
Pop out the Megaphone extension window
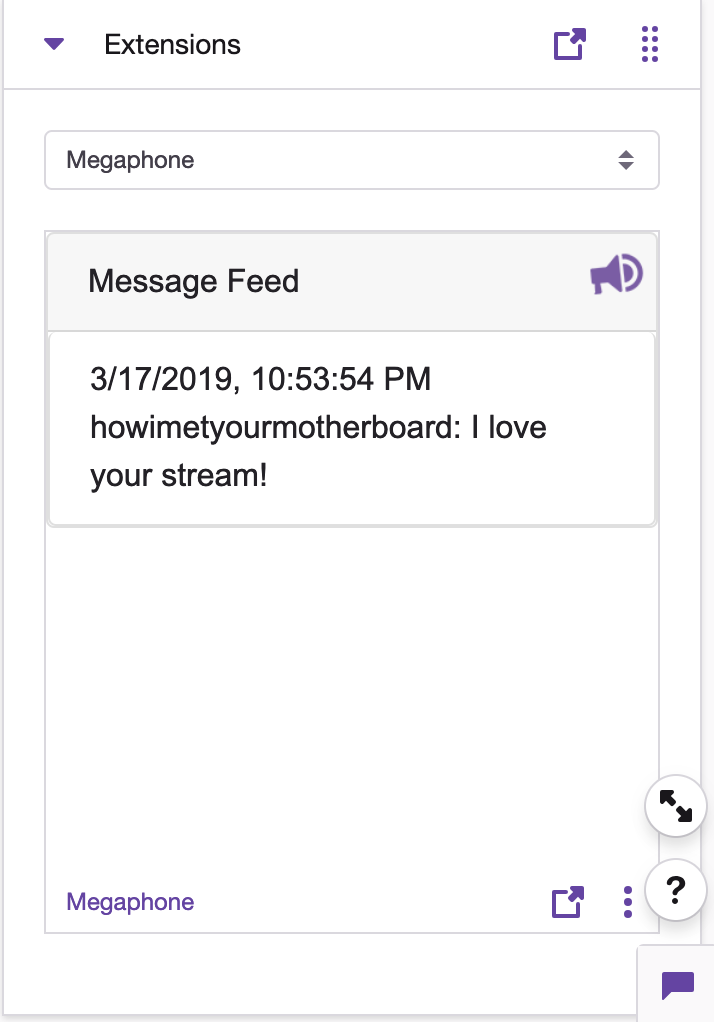[567, 902]
